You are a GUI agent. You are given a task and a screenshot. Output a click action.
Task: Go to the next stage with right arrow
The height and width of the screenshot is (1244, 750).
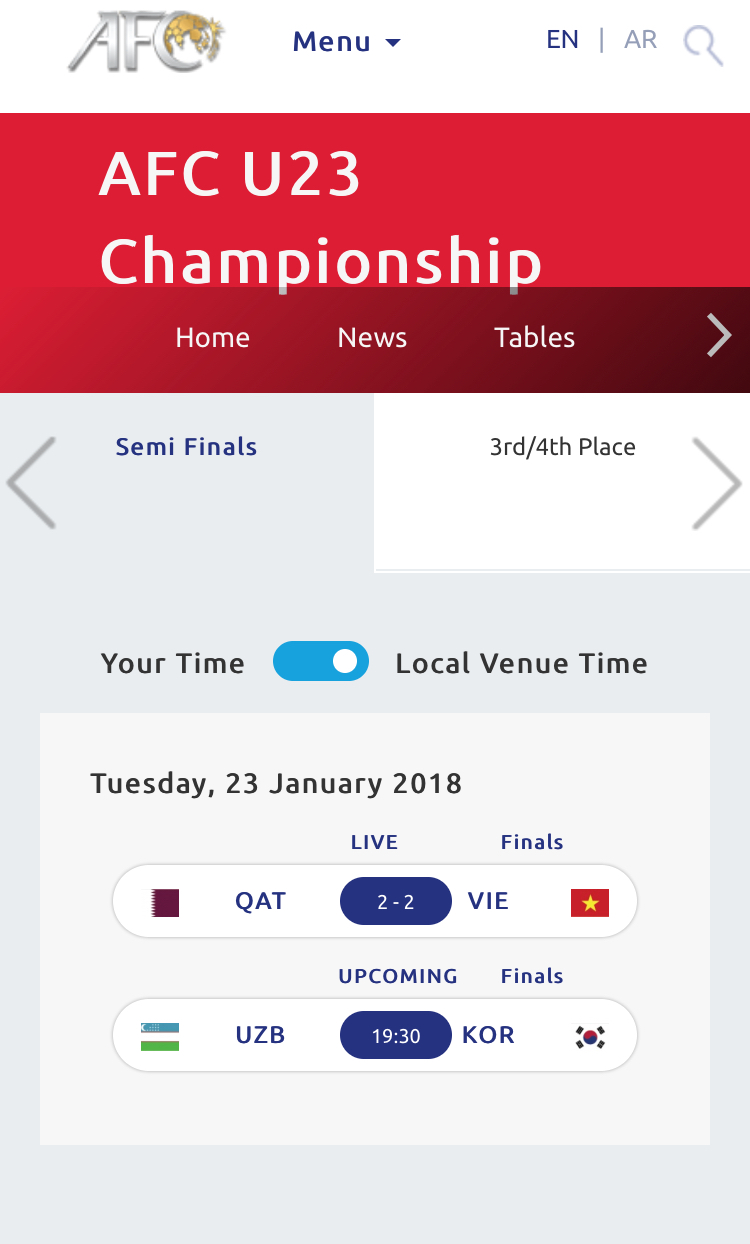point(717,482)
